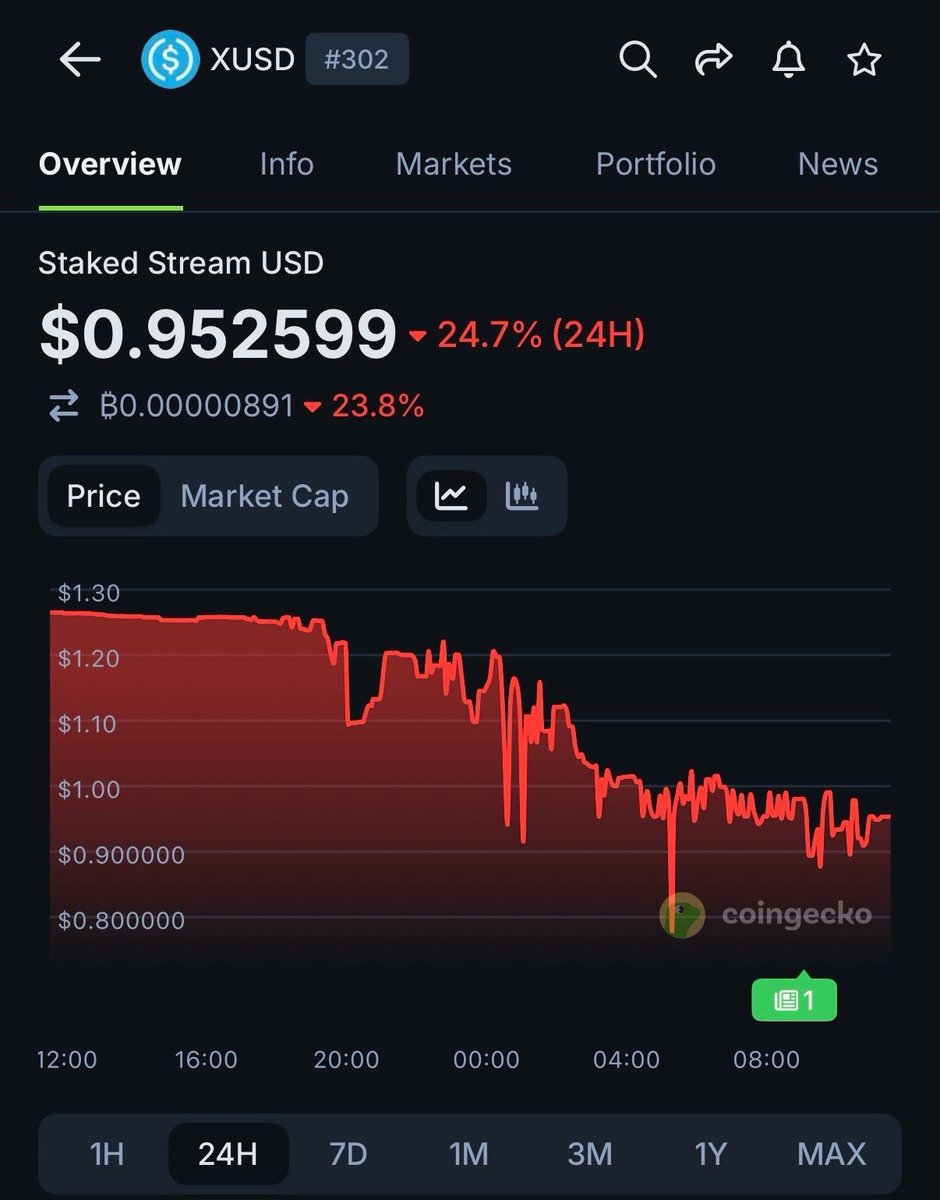Open the Markets tab
This screenshot has height=1200, width=940.
(x=453, y=164)
